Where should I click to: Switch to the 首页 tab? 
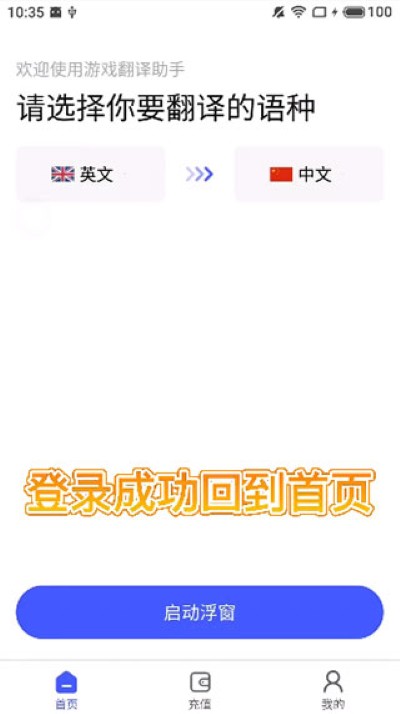tap(67, 690)
